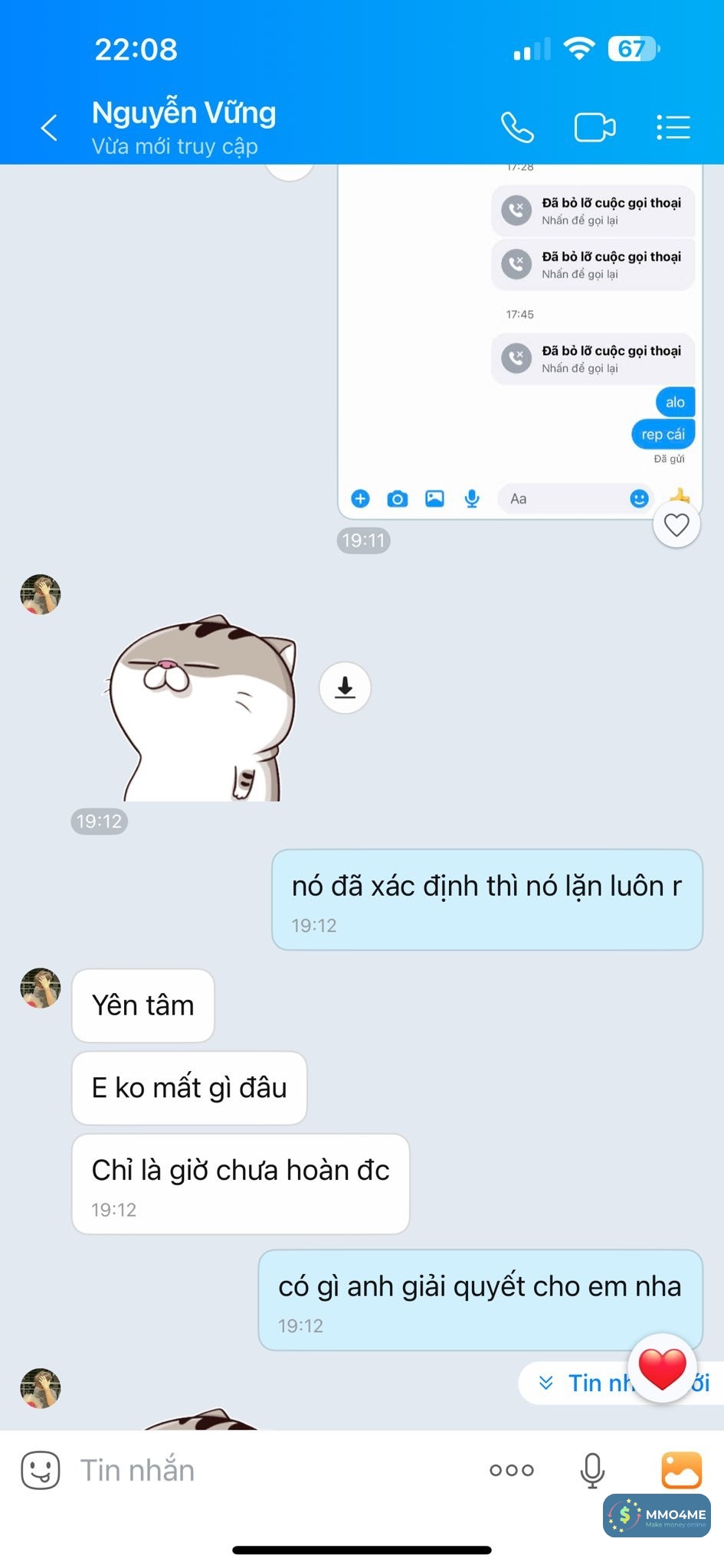Start a video call with Nguyễn Vững
The image size is (724, 1568).
coord(595,128)
